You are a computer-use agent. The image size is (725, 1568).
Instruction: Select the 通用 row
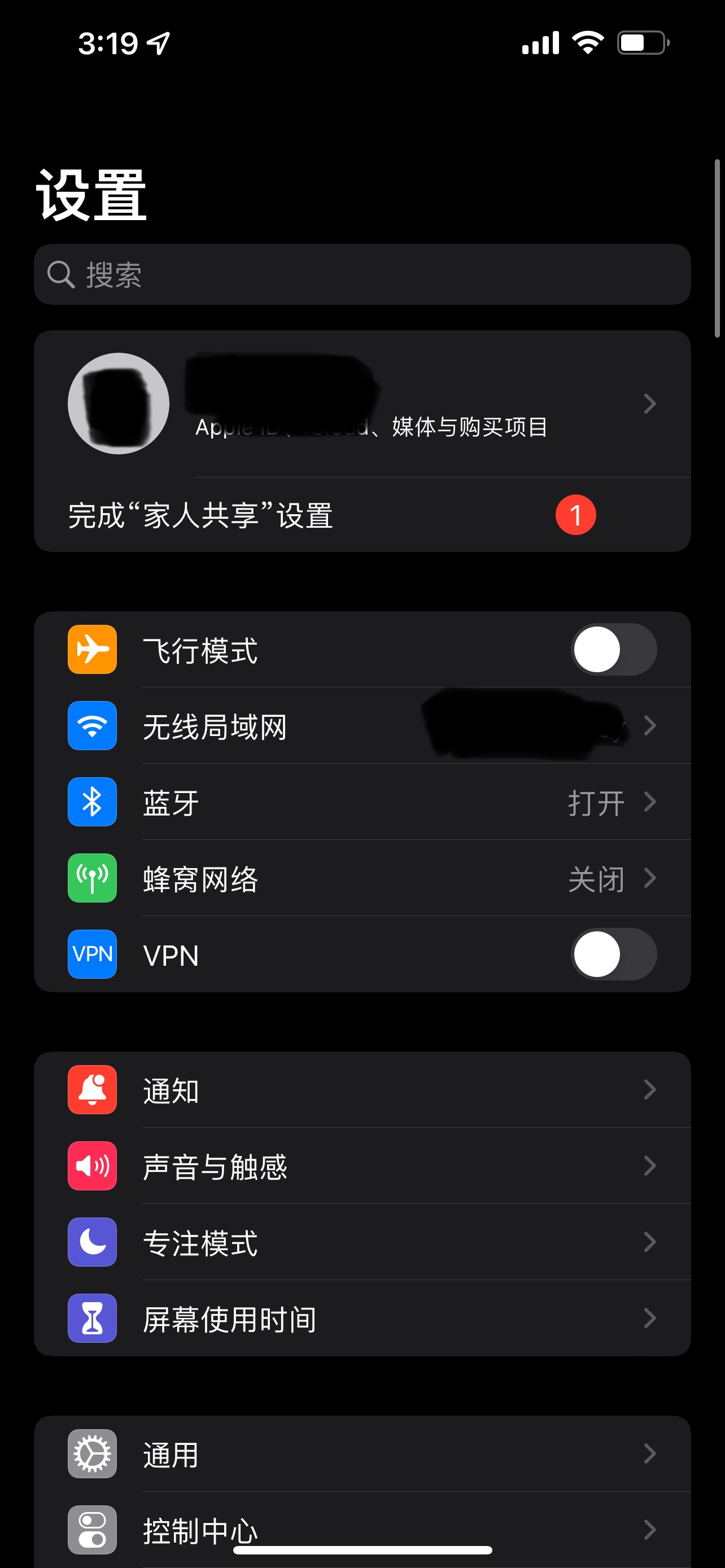pyautogui.click(x=362, y=1453)
